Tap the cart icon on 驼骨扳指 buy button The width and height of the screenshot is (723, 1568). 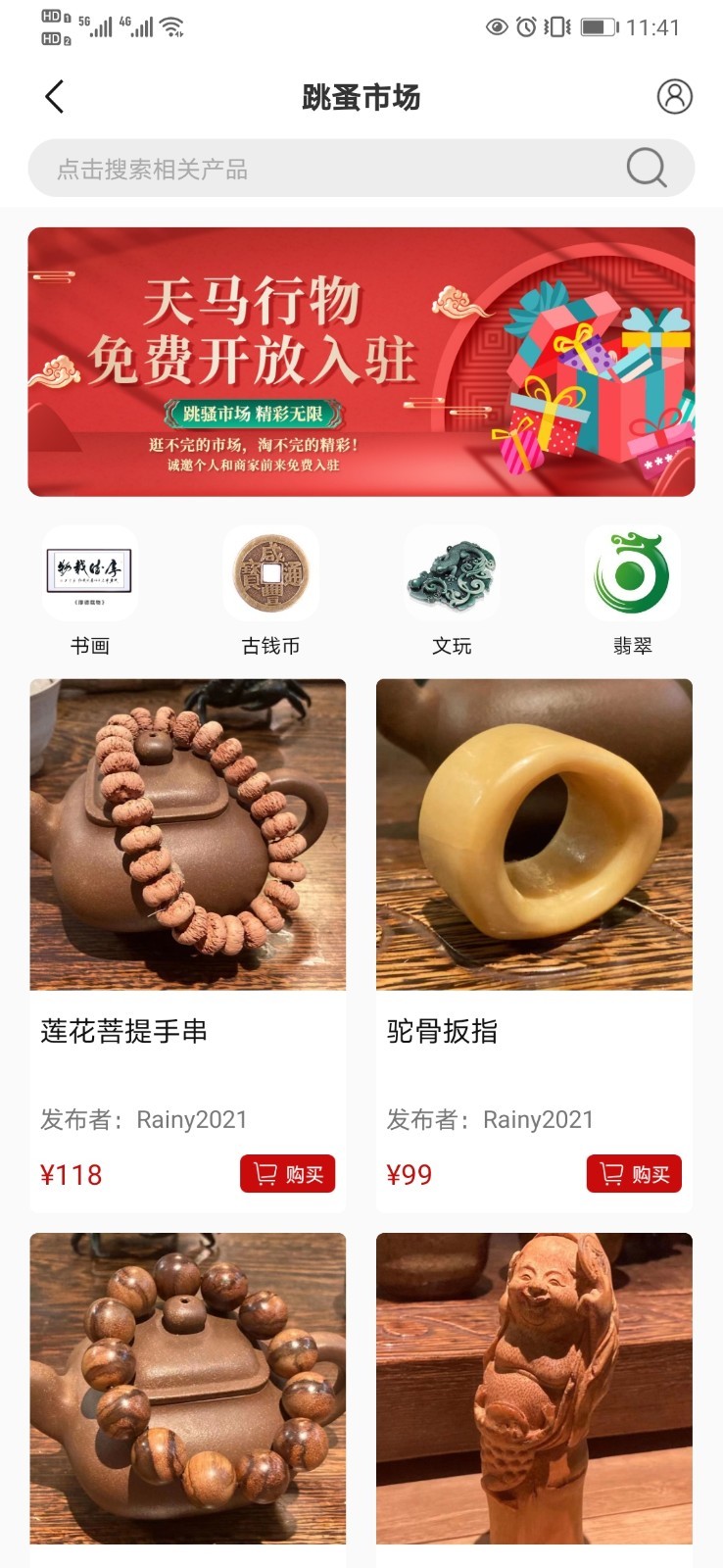(610, 1173)
